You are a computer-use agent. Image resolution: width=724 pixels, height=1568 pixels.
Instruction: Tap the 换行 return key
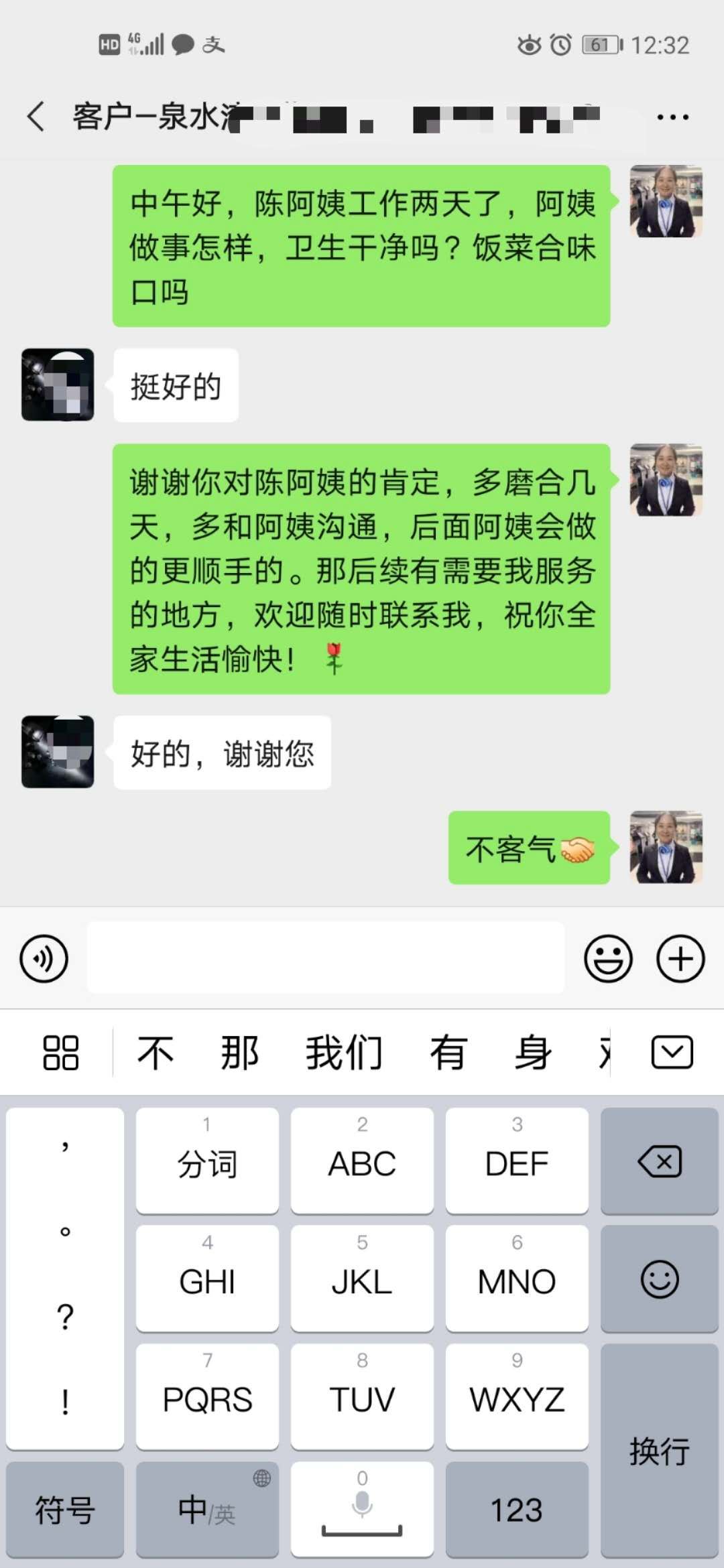660,1451
